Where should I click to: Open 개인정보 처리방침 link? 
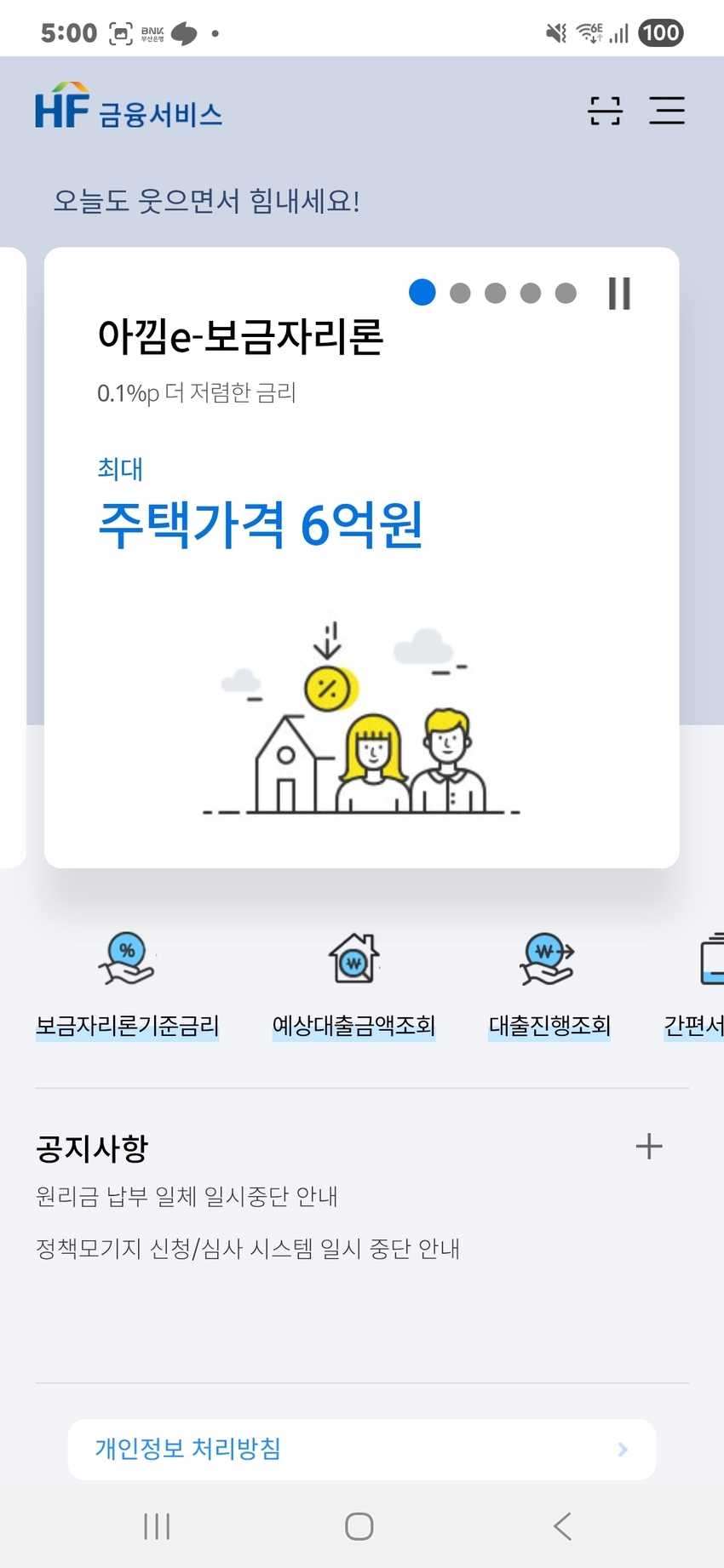tap(361, 1449)
